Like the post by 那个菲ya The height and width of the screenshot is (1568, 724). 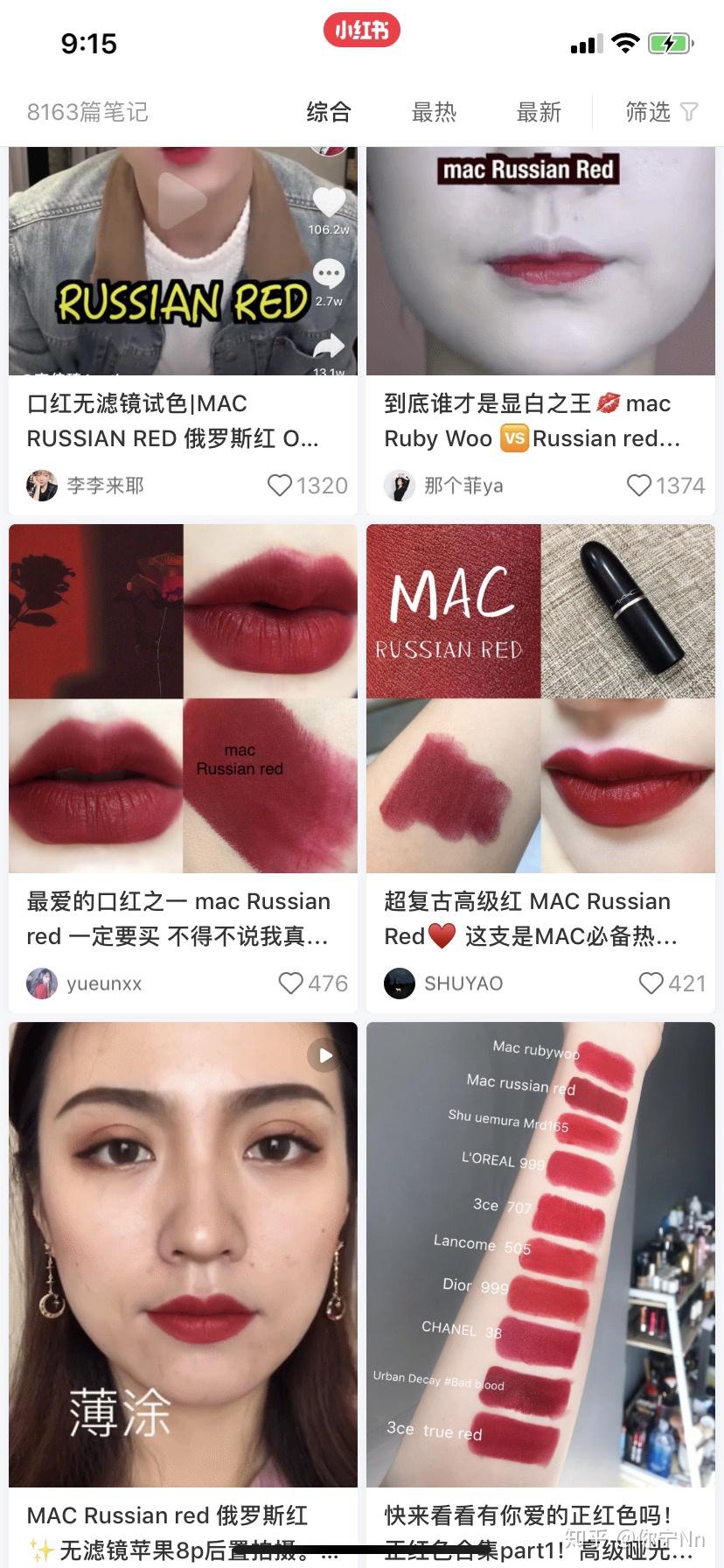639,486
